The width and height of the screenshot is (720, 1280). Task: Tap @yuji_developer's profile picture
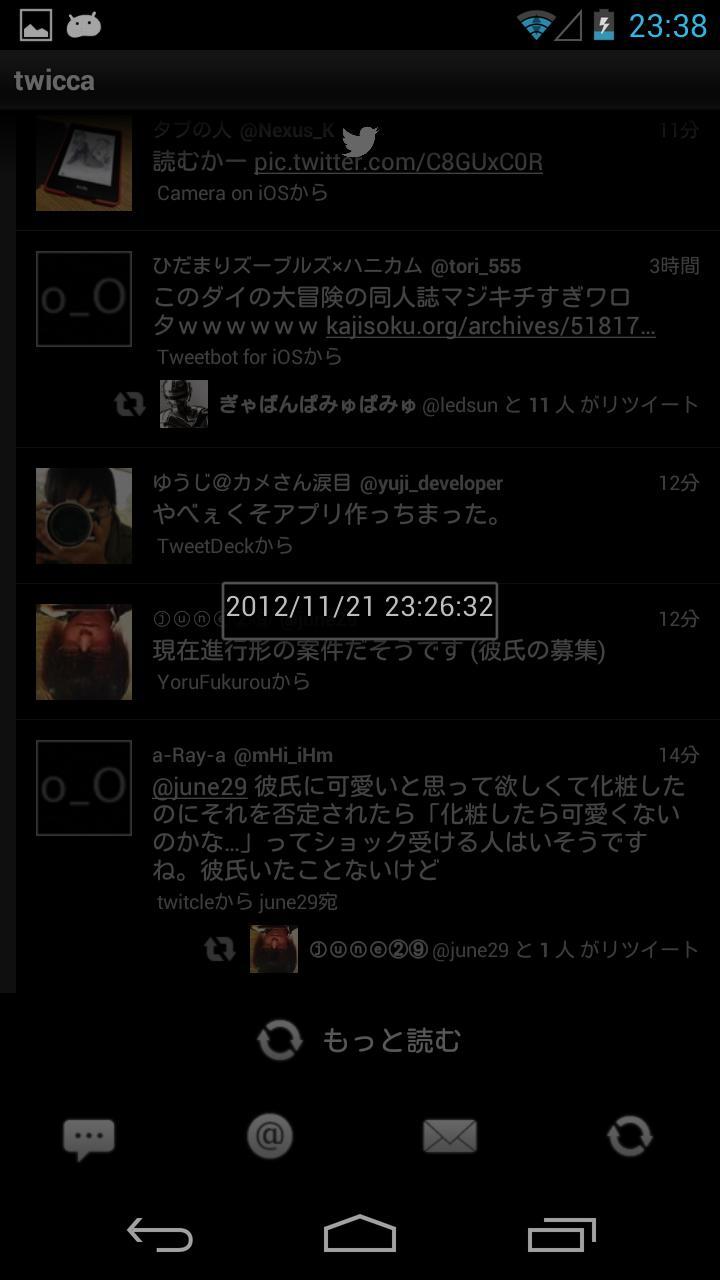(84, 516)
